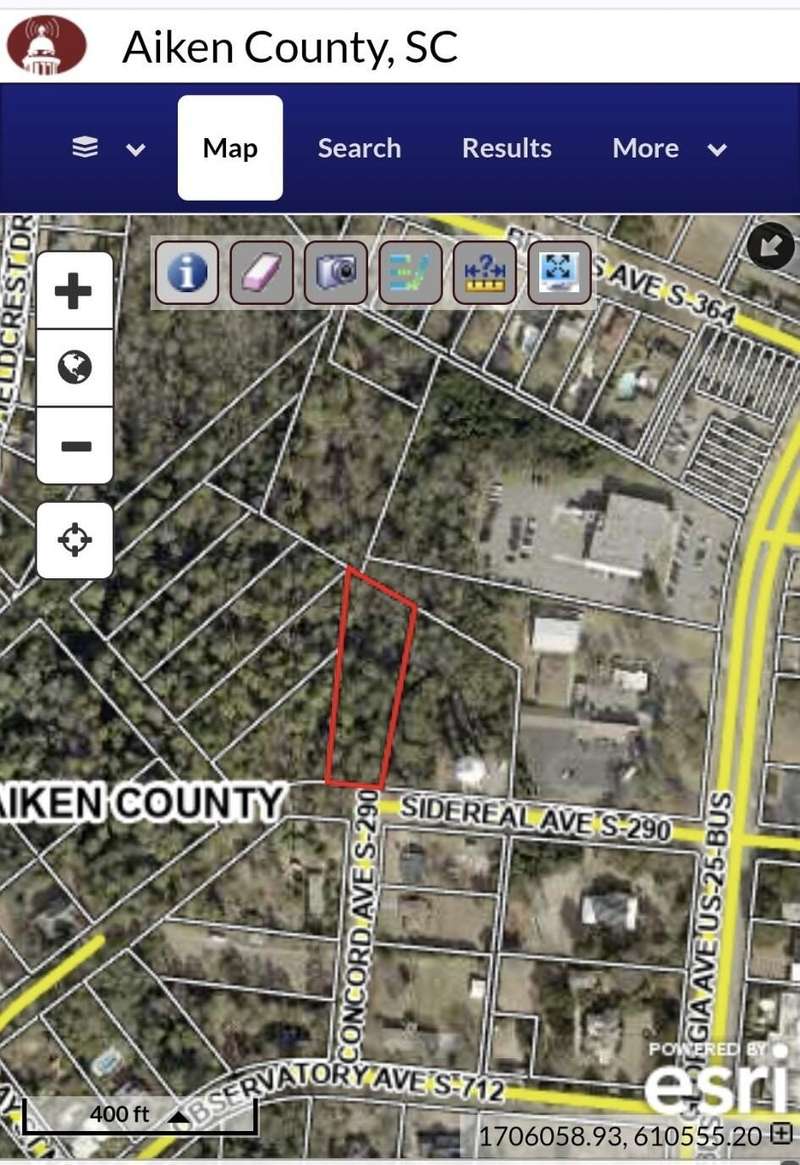This screenshot has width=800, height=1165.
Task: Reset map to full extent globe
Action: tap(74, 368)
